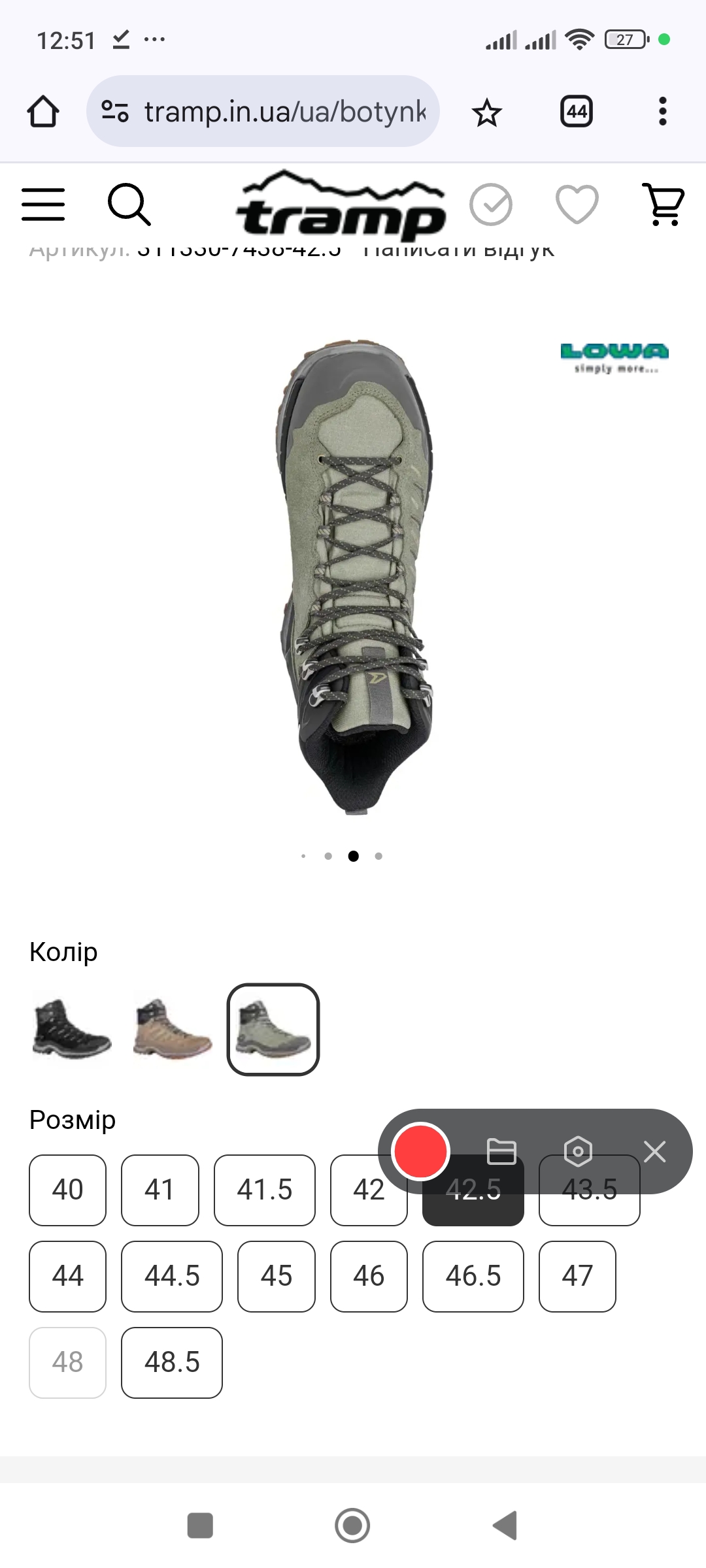Go to browser home page

pos(43,112)
